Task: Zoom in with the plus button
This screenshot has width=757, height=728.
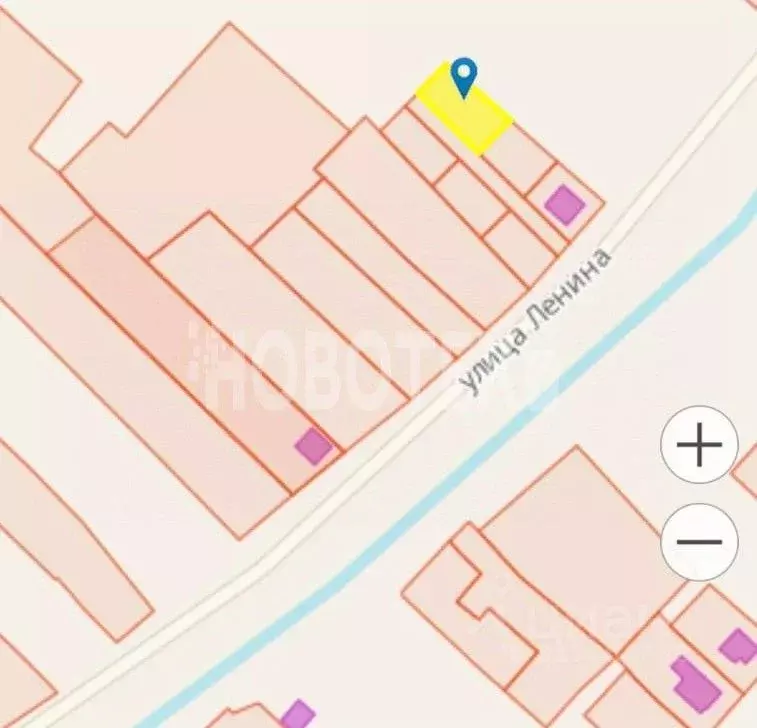Action: (x=699, y=444)
